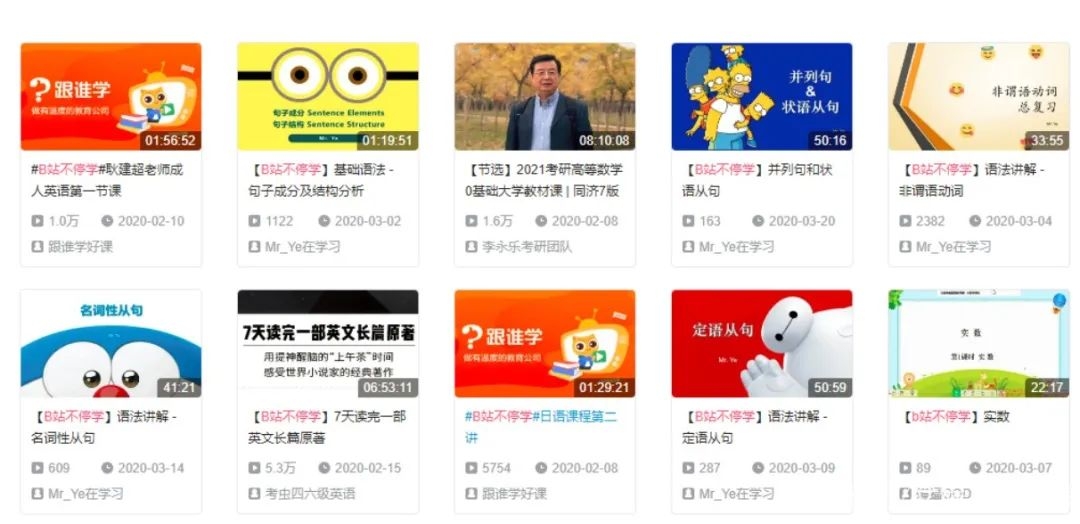Play 基础语法 句子成分及结构分析 video
Screen dimensions: 1080x524
[x=327, y=96]
